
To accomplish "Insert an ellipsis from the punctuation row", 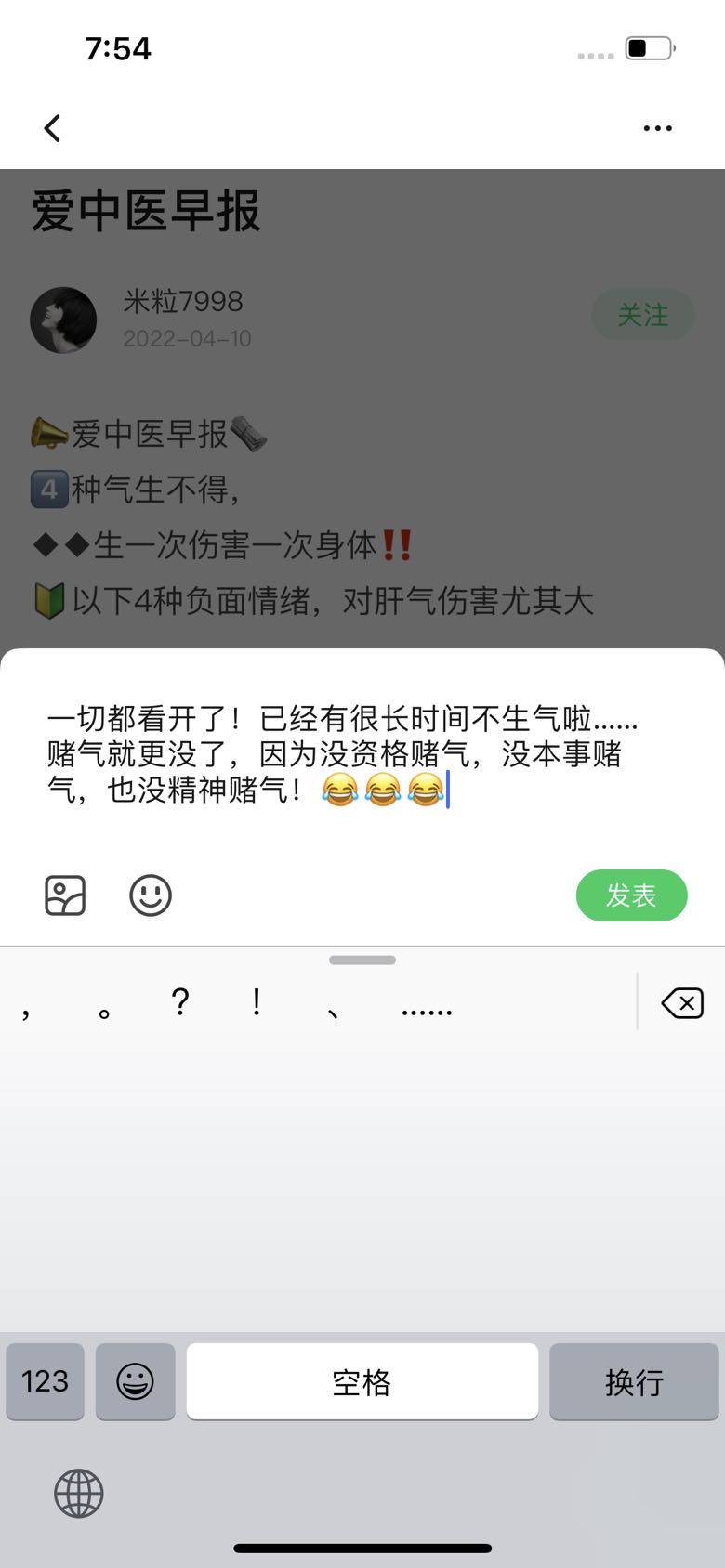I will click(x=427, y=1006).
